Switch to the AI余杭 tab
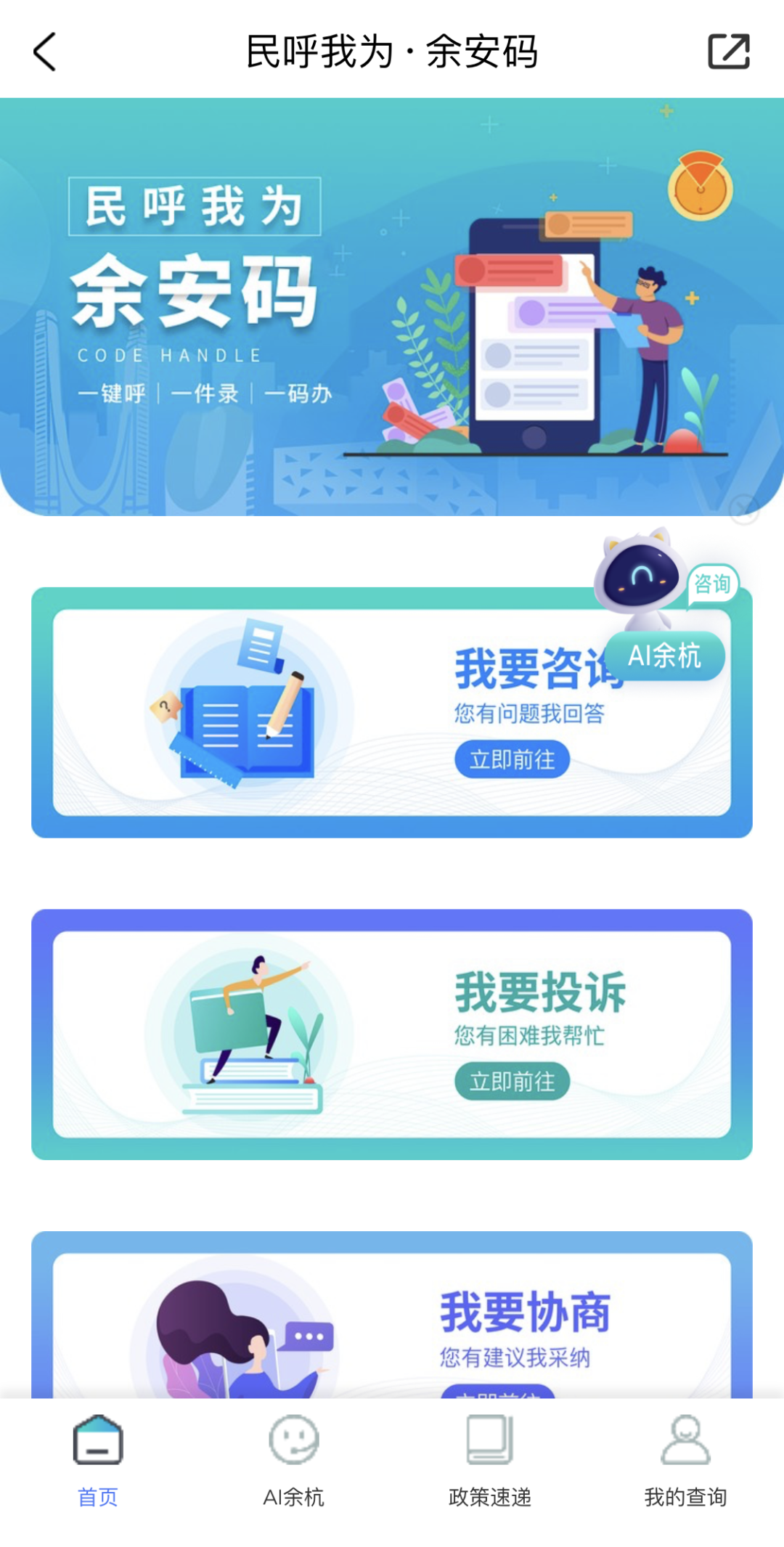Viewport: 784px width, 1547px height. tap(293, 1457)
